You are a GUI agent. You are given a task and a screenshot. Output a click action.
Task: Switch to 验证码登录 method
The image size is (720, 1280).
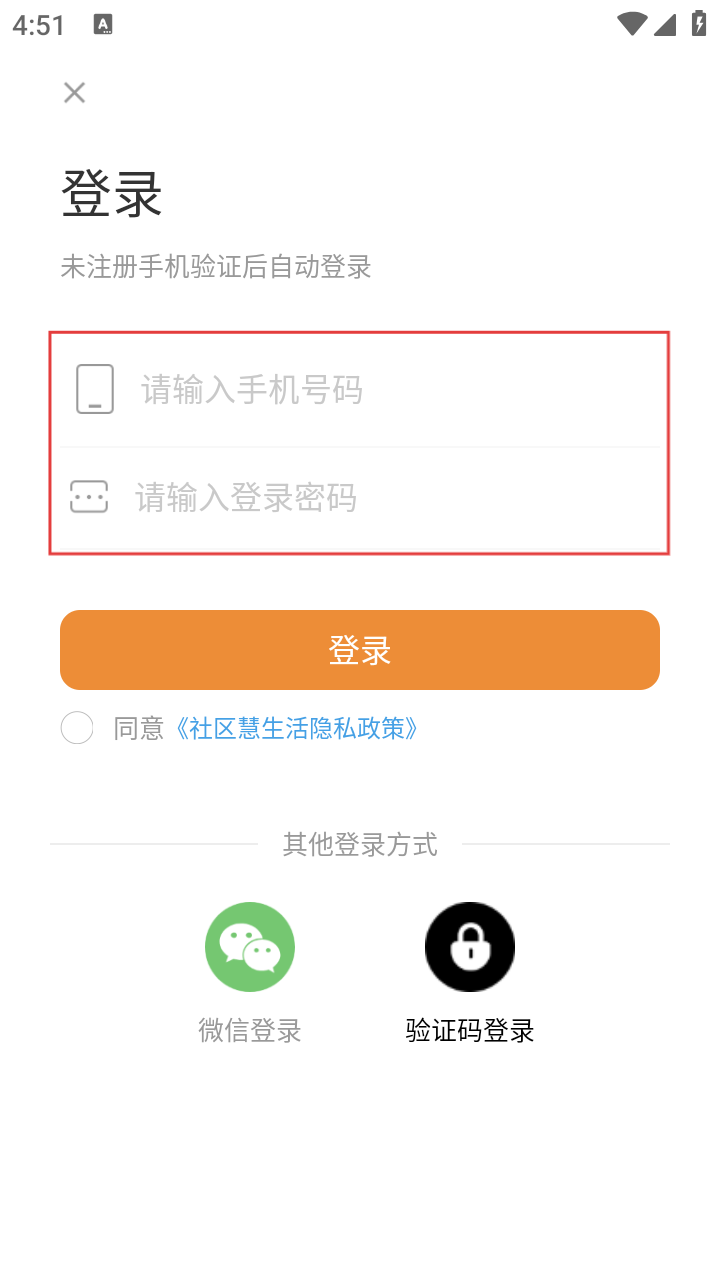pos(470,947)
